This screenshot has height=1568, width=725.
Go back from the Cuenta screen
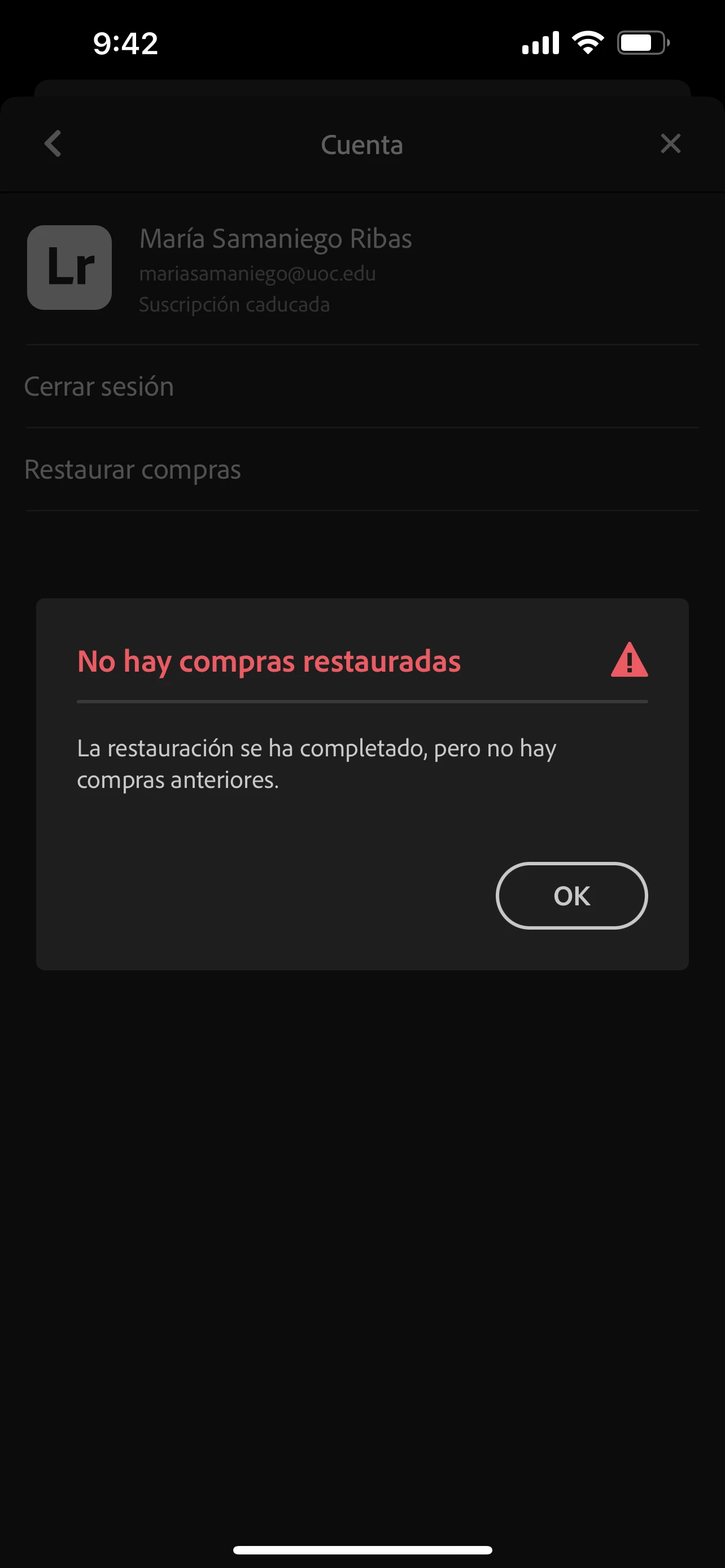pos(53,144)
